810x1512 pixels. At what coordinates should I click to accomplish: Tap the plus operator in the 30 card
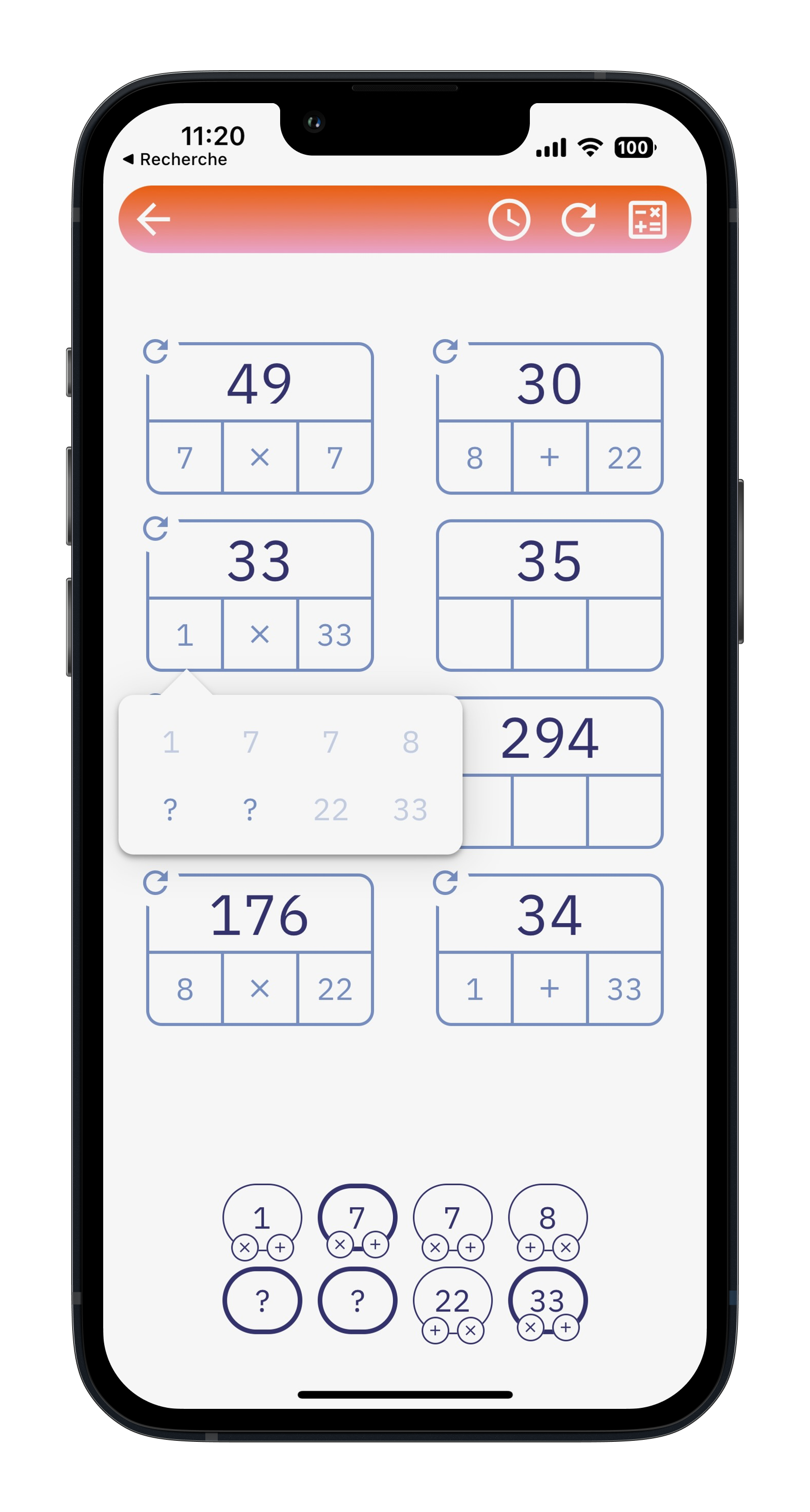click(x=549, y=457)
